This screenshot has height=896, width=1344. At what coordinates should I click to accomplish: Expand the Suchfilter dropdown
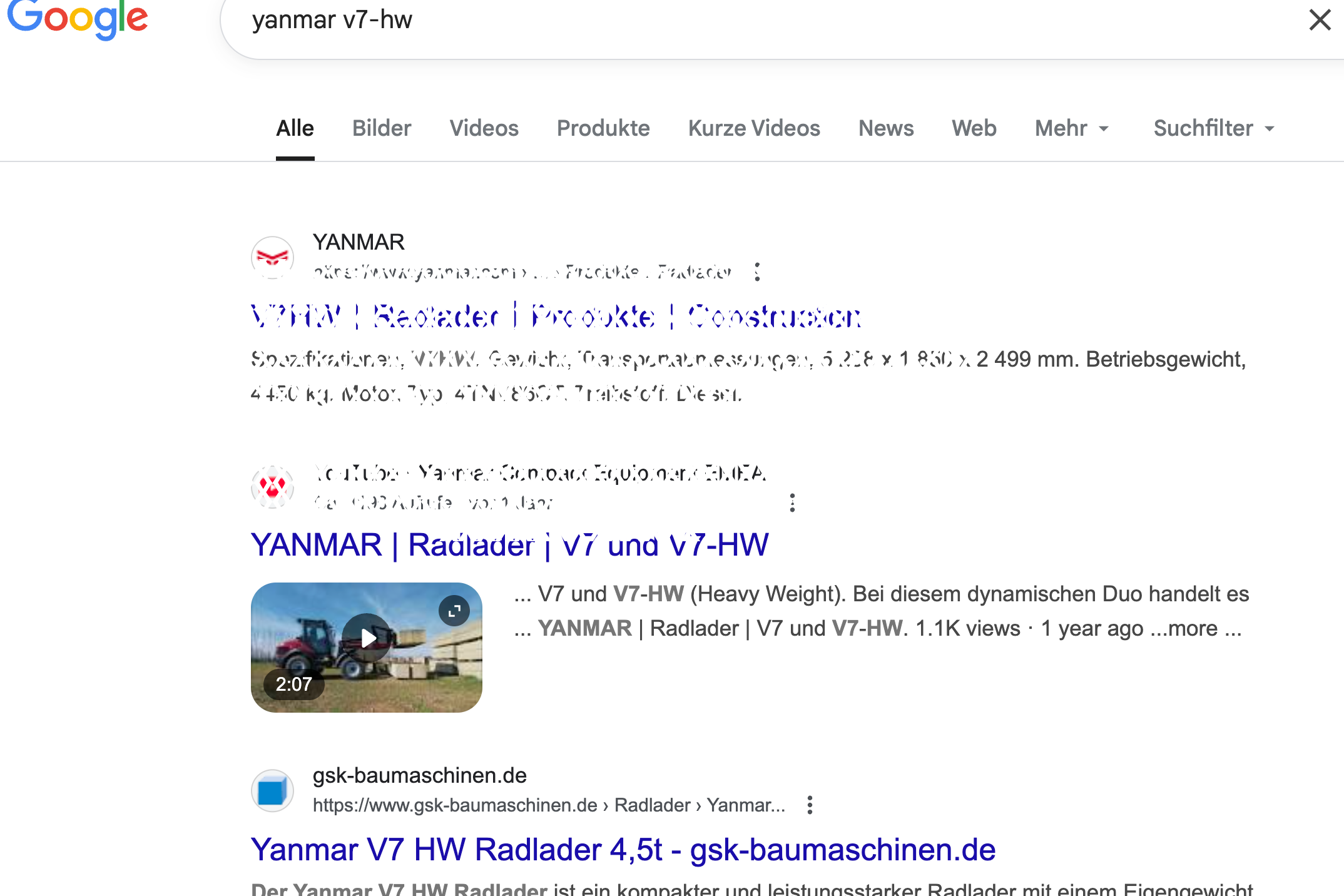pos(1213,128)
